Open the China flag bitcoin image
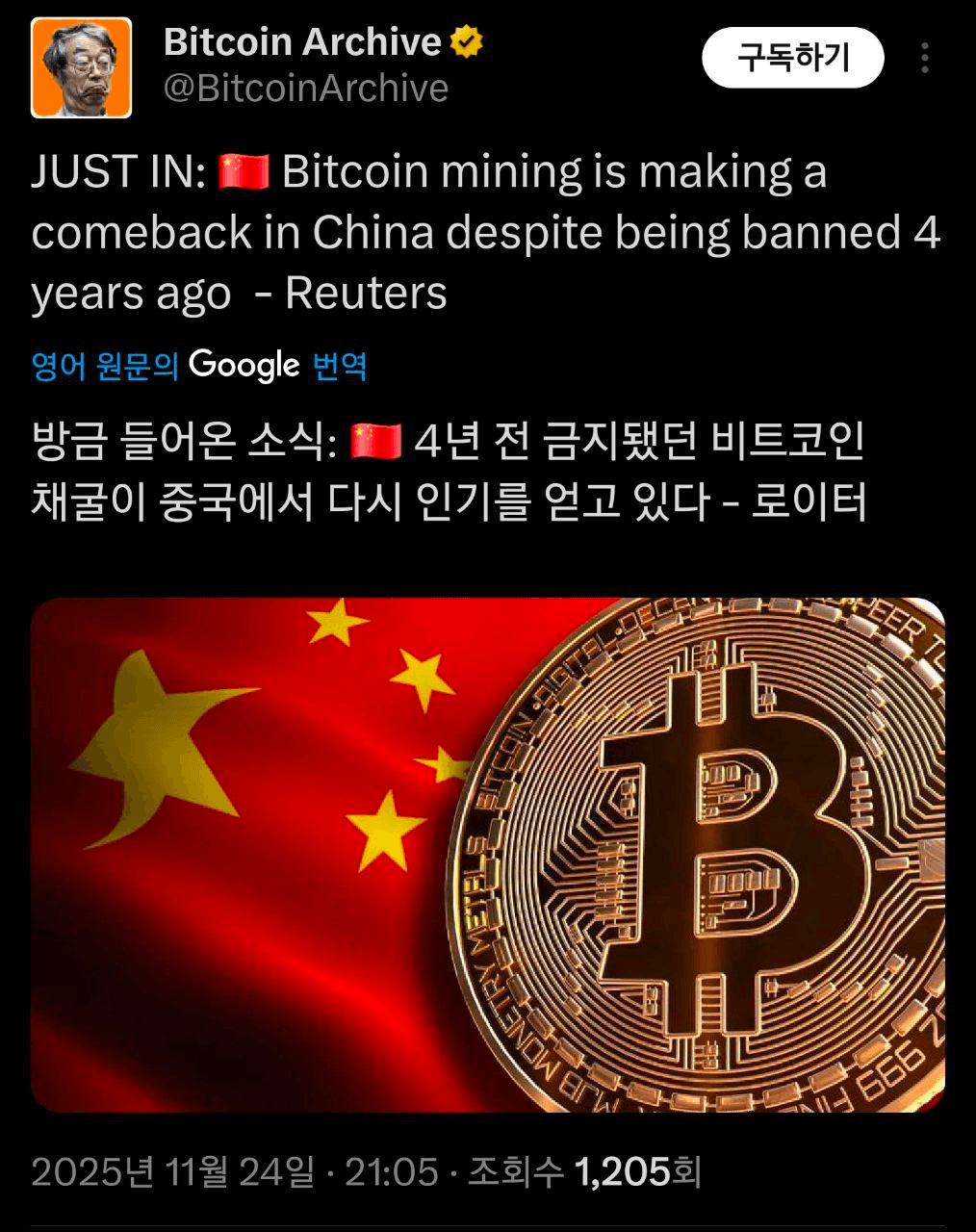The height and width of the screenshot is (1232, 976). [487, 855]
